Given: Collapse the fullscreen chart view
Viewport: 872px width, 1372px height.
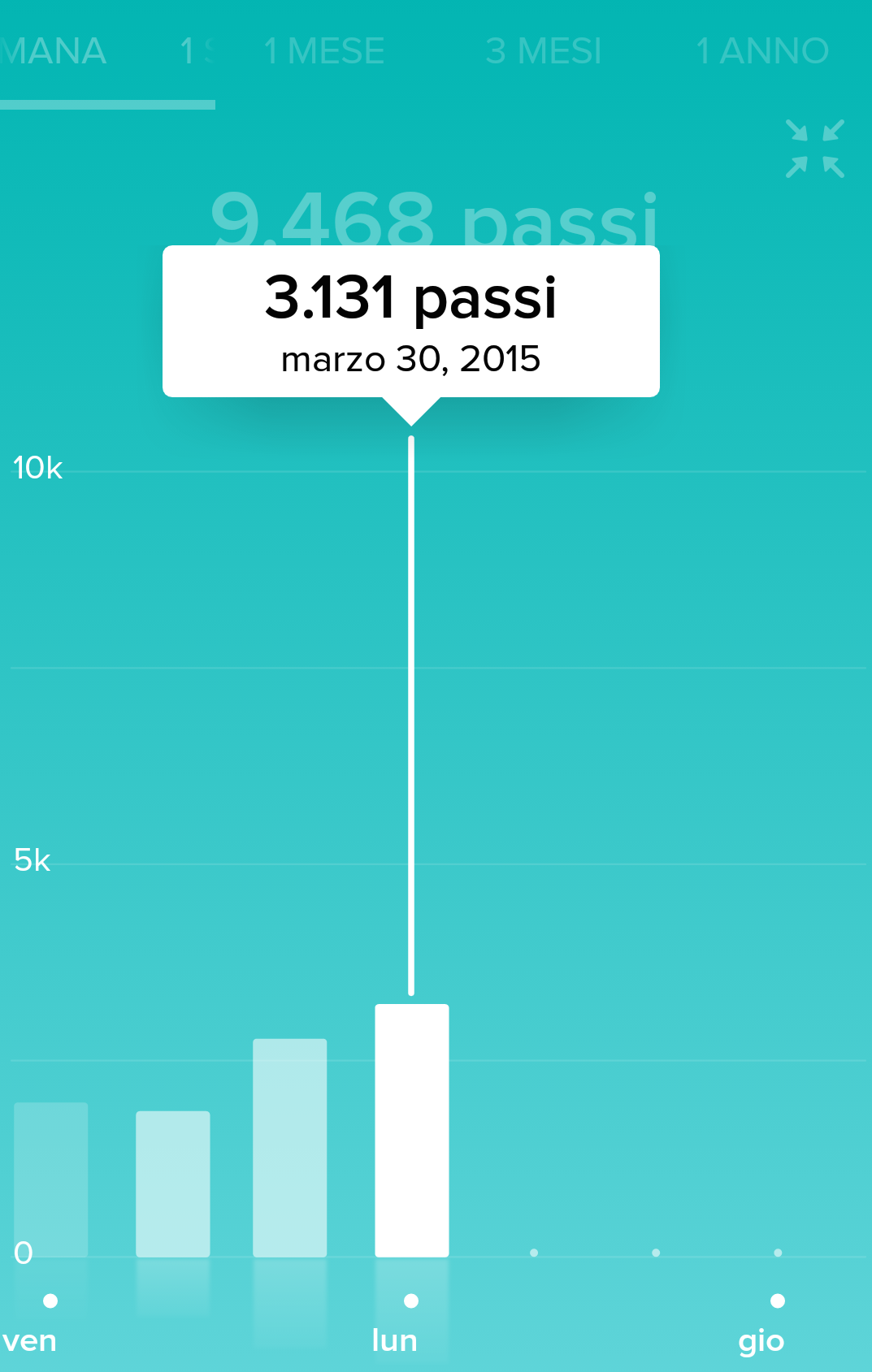Looking at the screenshot, I should (x=814, y=149).
